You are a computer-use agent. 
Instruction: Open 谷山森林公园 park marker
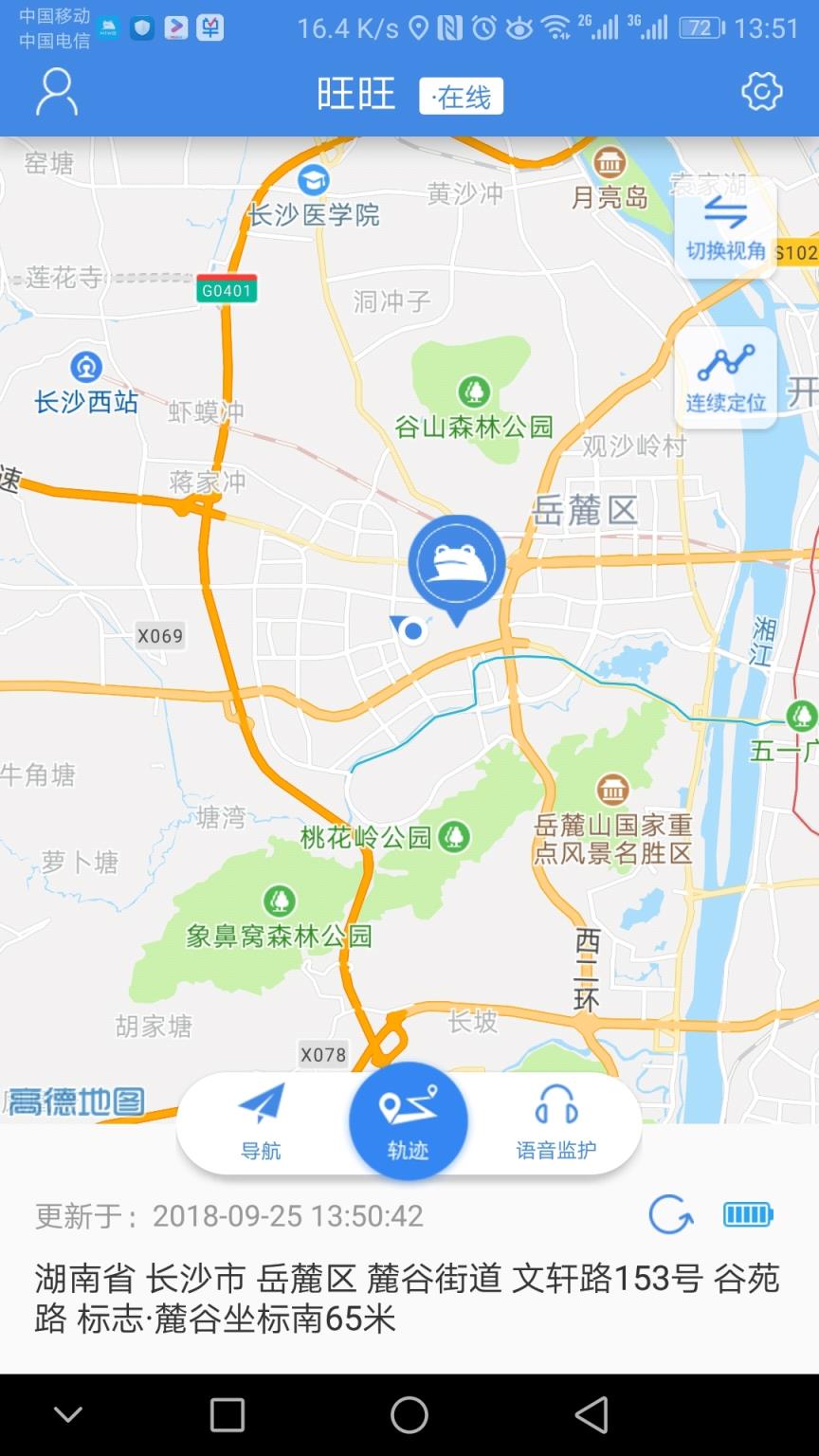(x=474, y=391)
